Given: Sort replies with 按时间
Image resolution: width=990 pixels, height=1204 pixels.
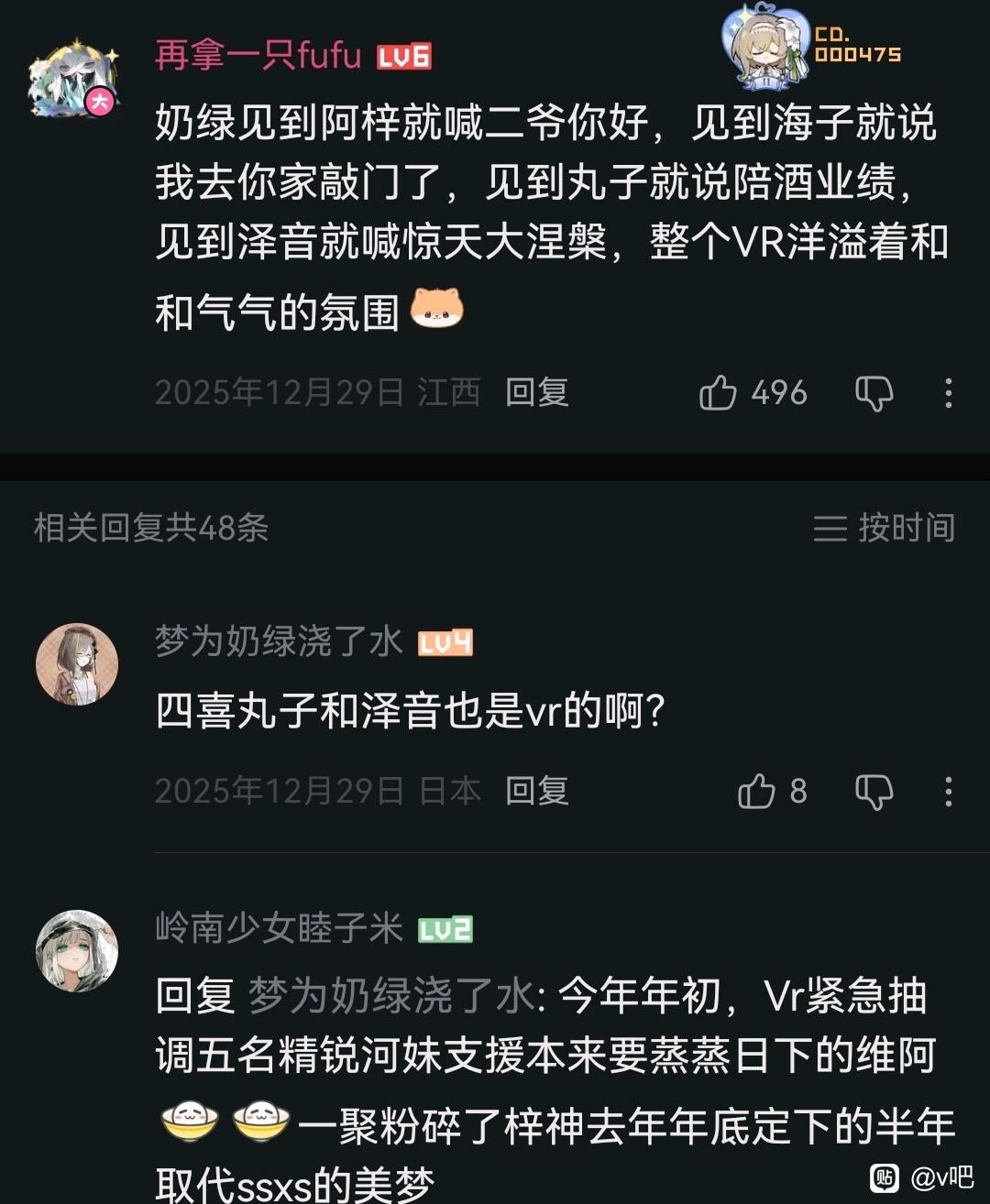Looking at the screenshot, I should point(885,528).
